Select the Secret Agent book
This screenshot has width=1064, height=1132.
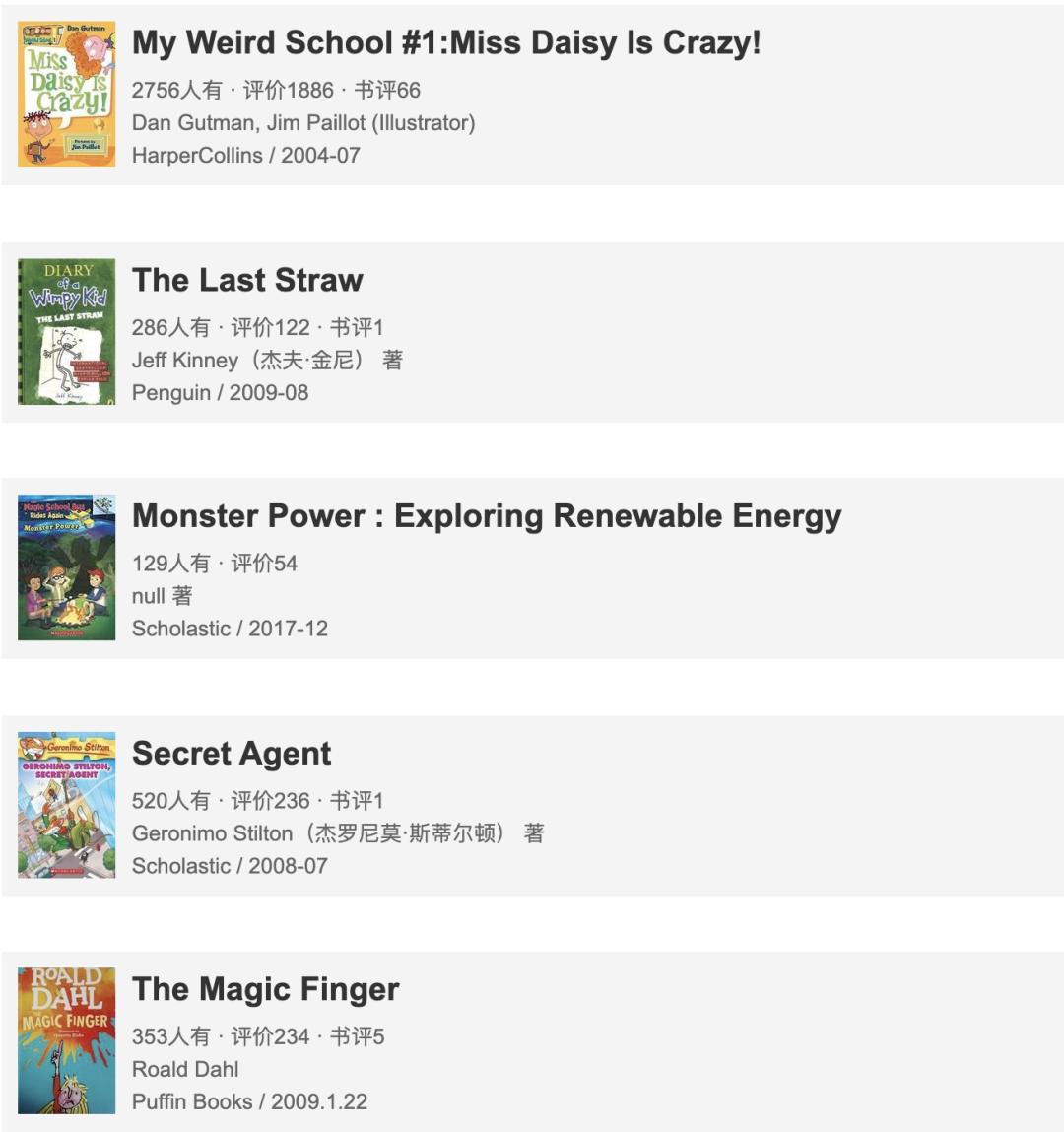pyautogui.click(x=232, y=754)
